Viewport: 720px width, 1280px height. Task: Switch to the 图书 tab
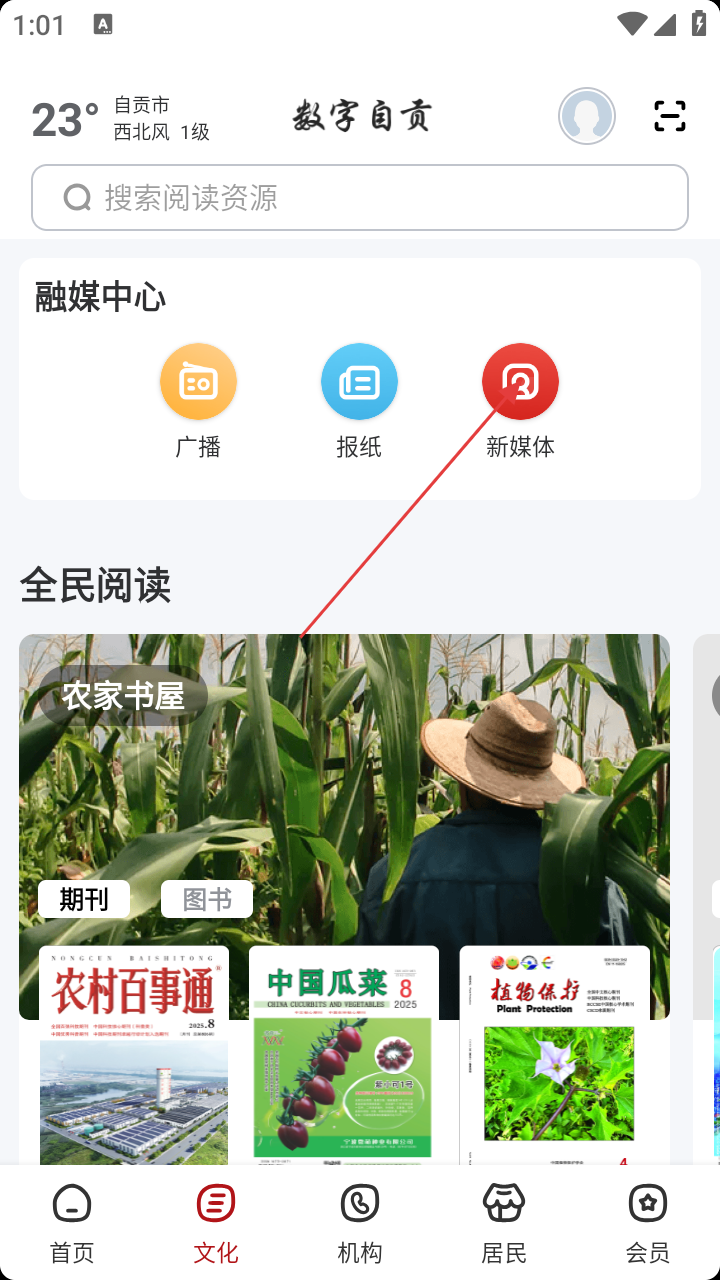pyautogui.click(x=207, y=899)
